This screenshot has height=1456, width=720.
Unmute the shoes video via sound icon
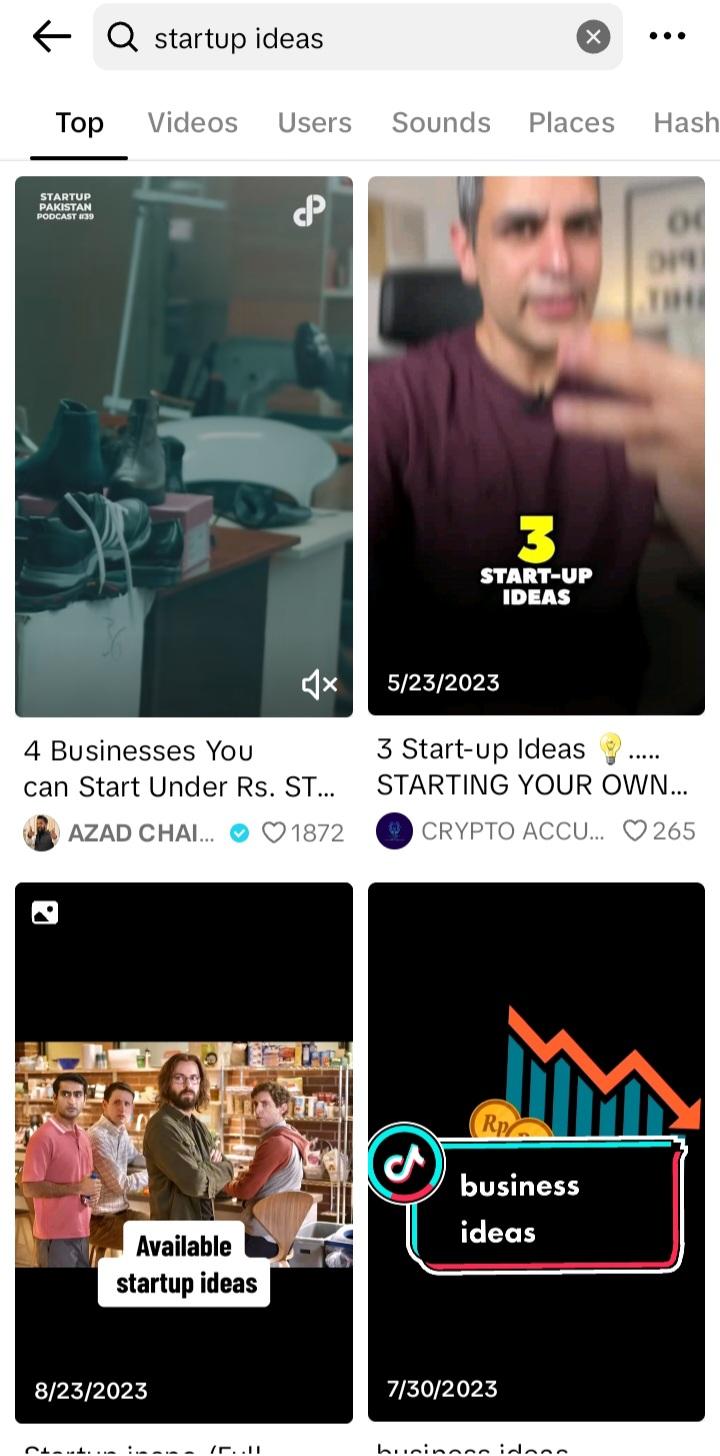pos(319,684)
